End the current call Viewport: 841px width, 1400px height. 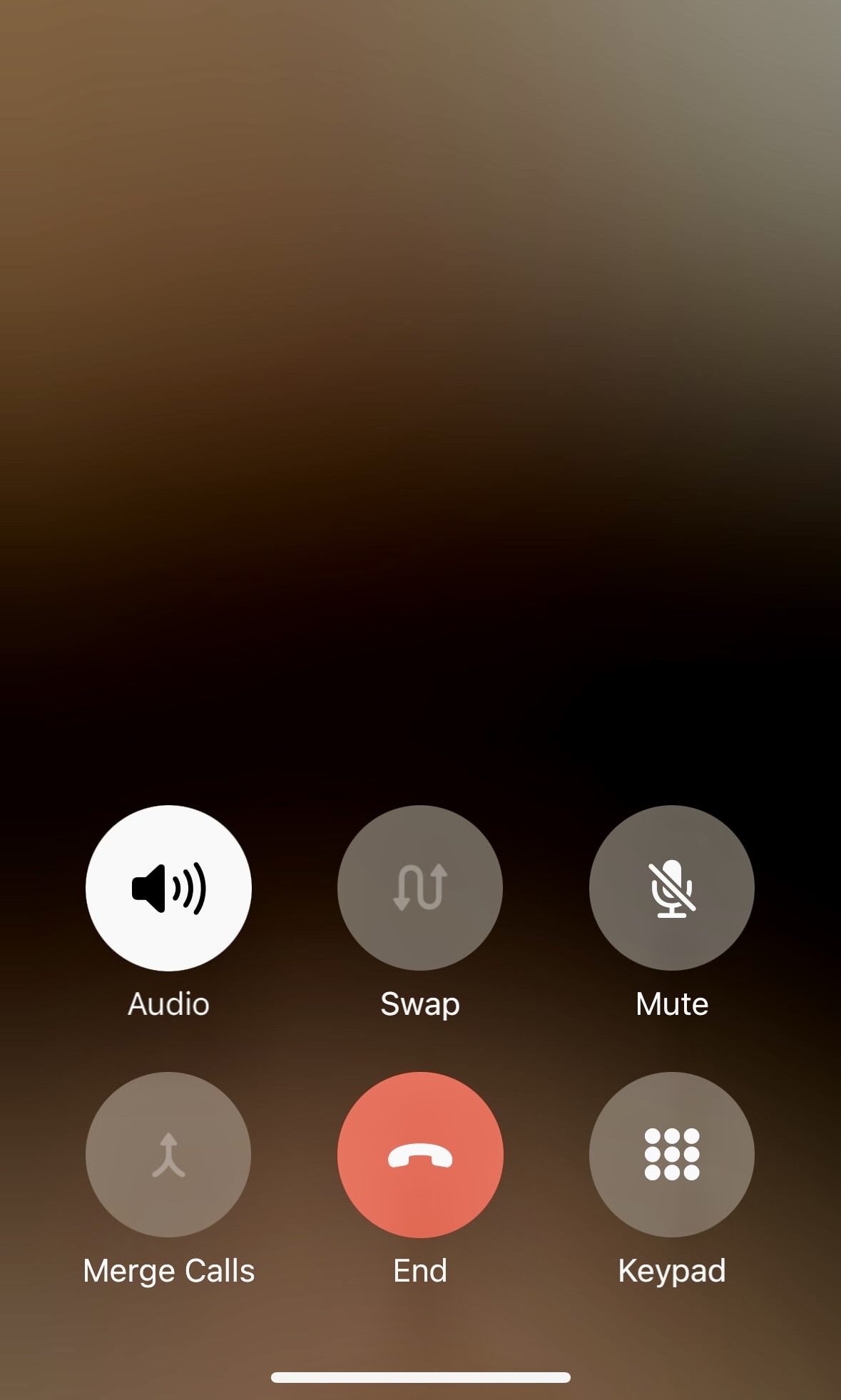[x=420, y=1155]
